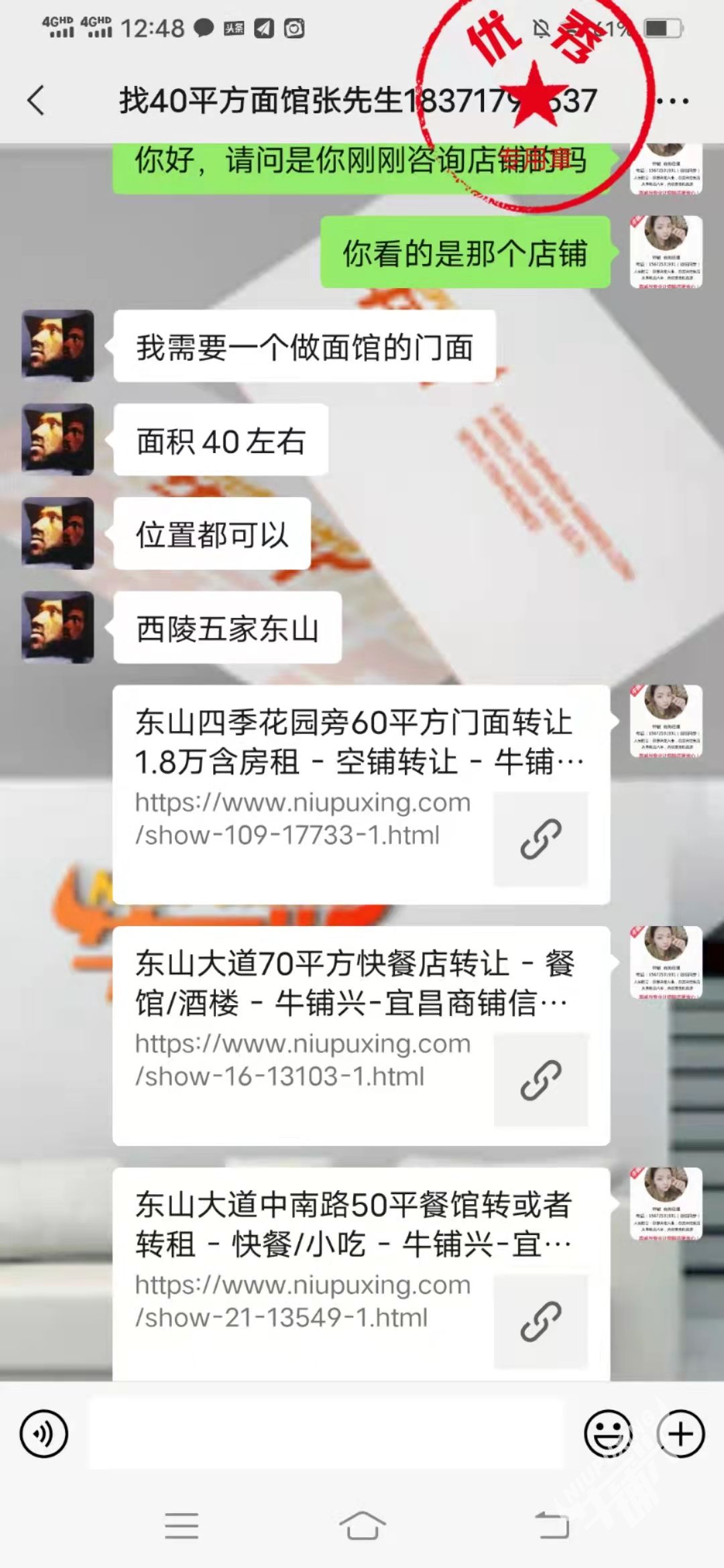Tap the system home button
The image size is (724, 1568).
coord(362,1526)
